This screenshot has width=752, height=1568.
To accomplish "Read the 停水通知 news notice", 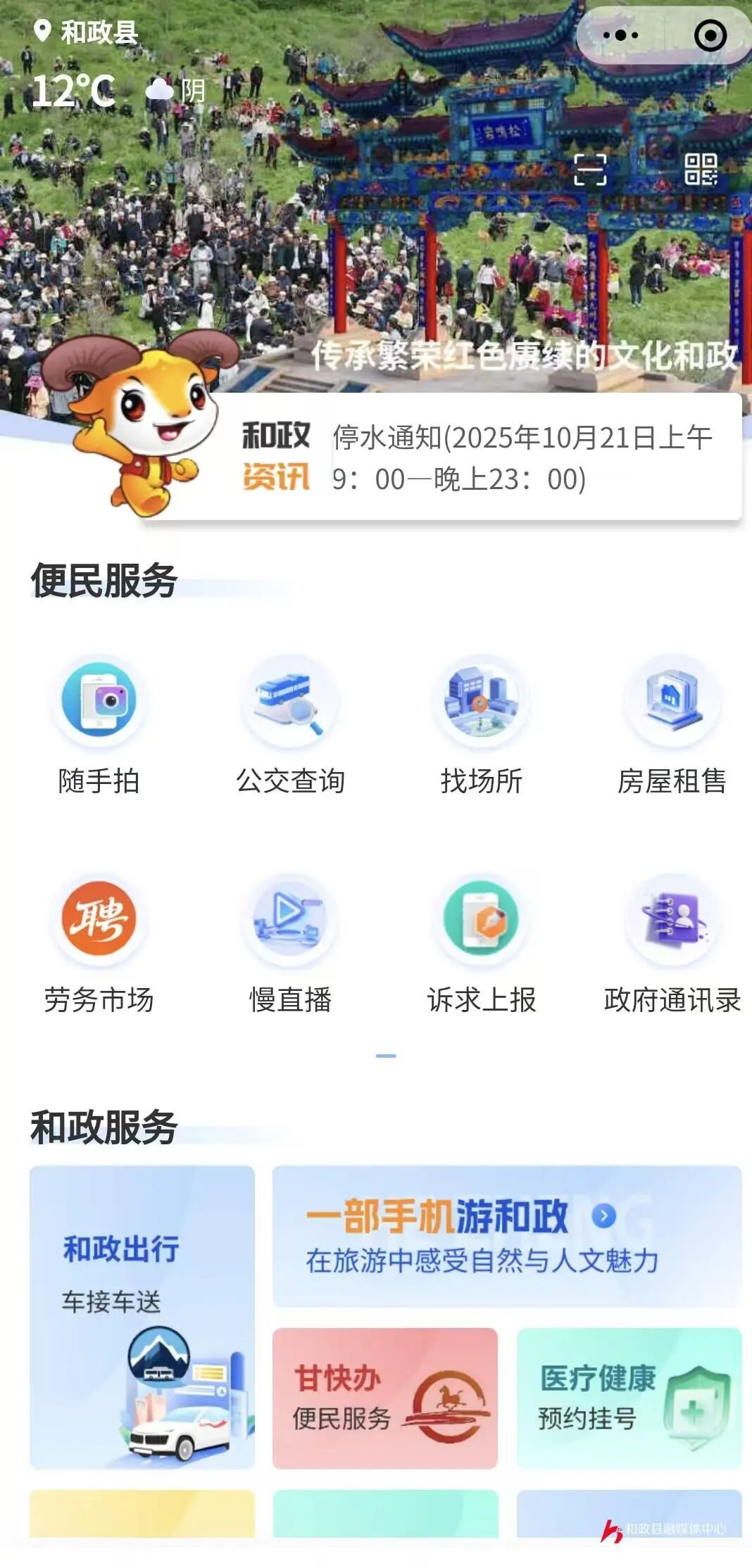I will [x=521, y=457].
